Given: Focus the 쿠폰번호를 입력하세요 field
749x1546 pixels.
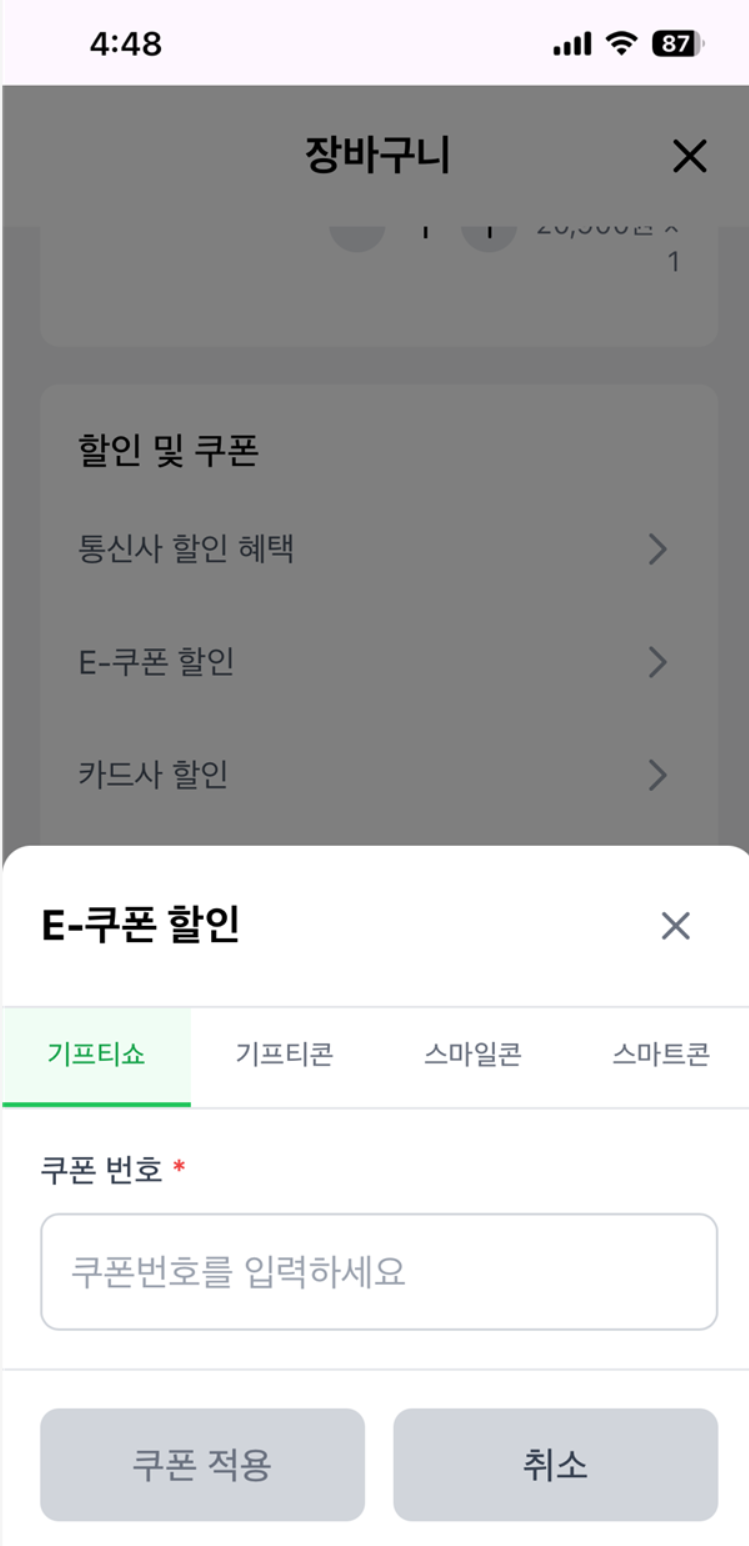Looking at the screenshot, I should click(x=379, y=1272).
